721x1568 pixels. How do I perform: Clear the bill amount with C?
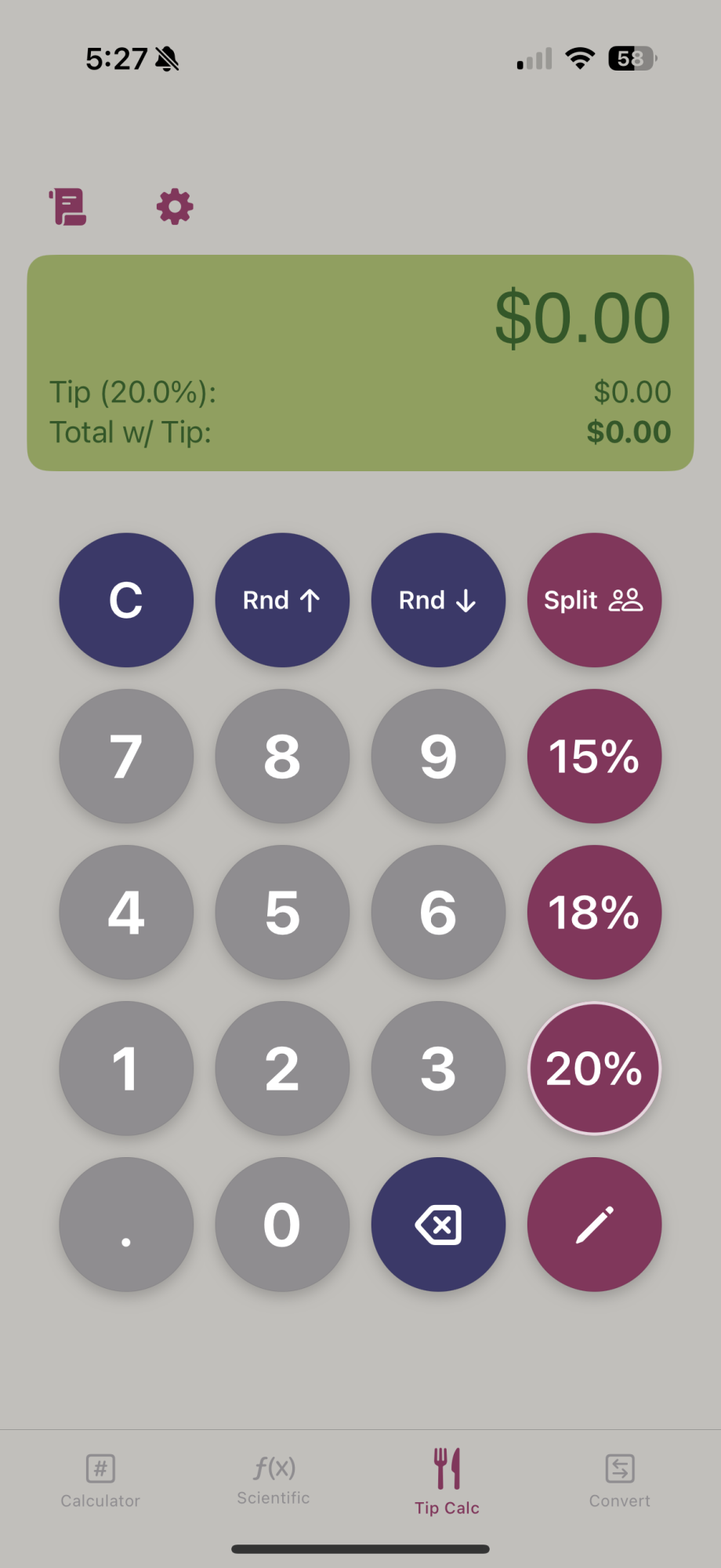tap(126, 601)
